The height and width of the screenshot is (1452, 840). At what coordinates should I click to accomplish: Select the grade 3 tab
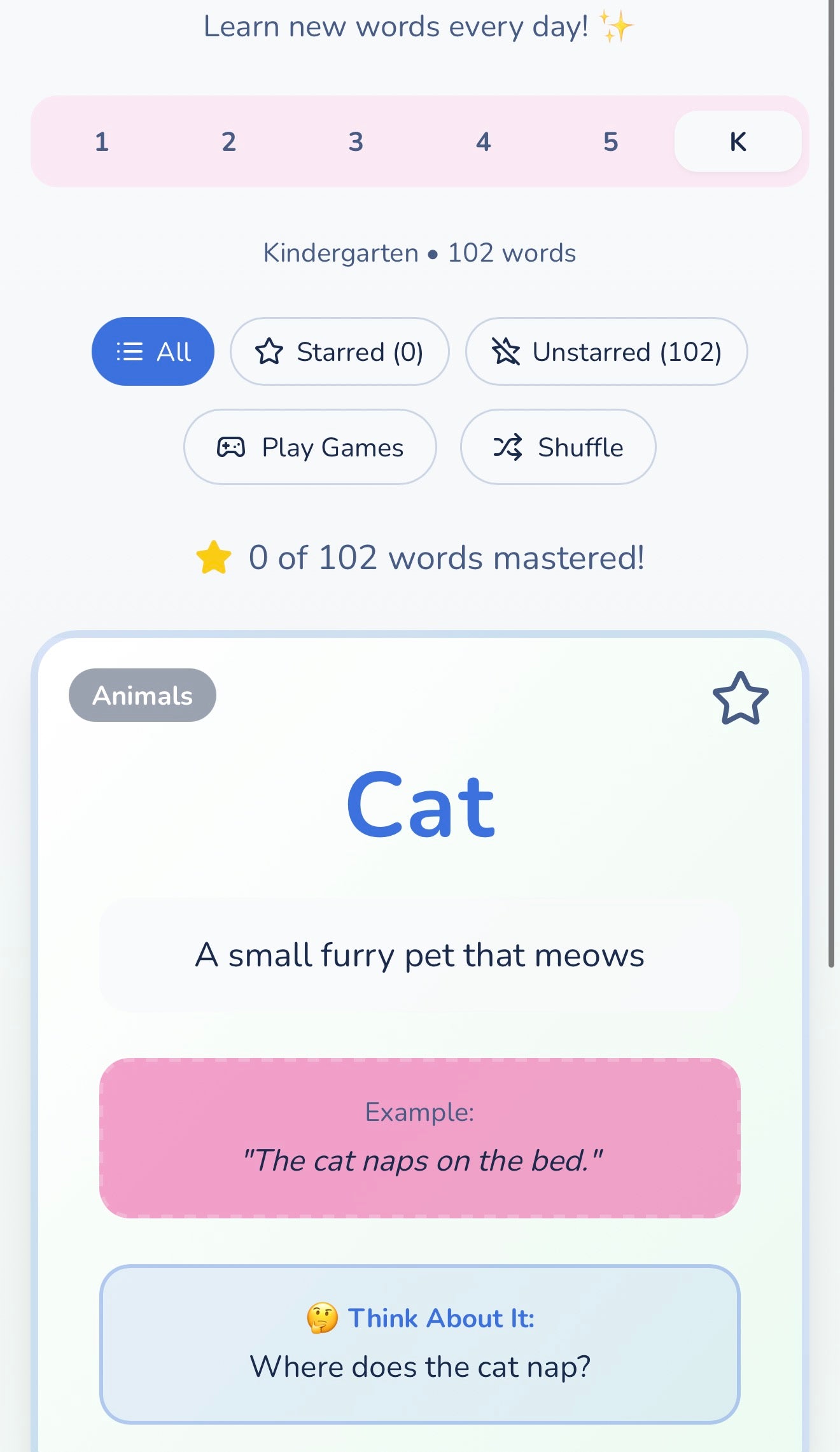click(356, 141)
